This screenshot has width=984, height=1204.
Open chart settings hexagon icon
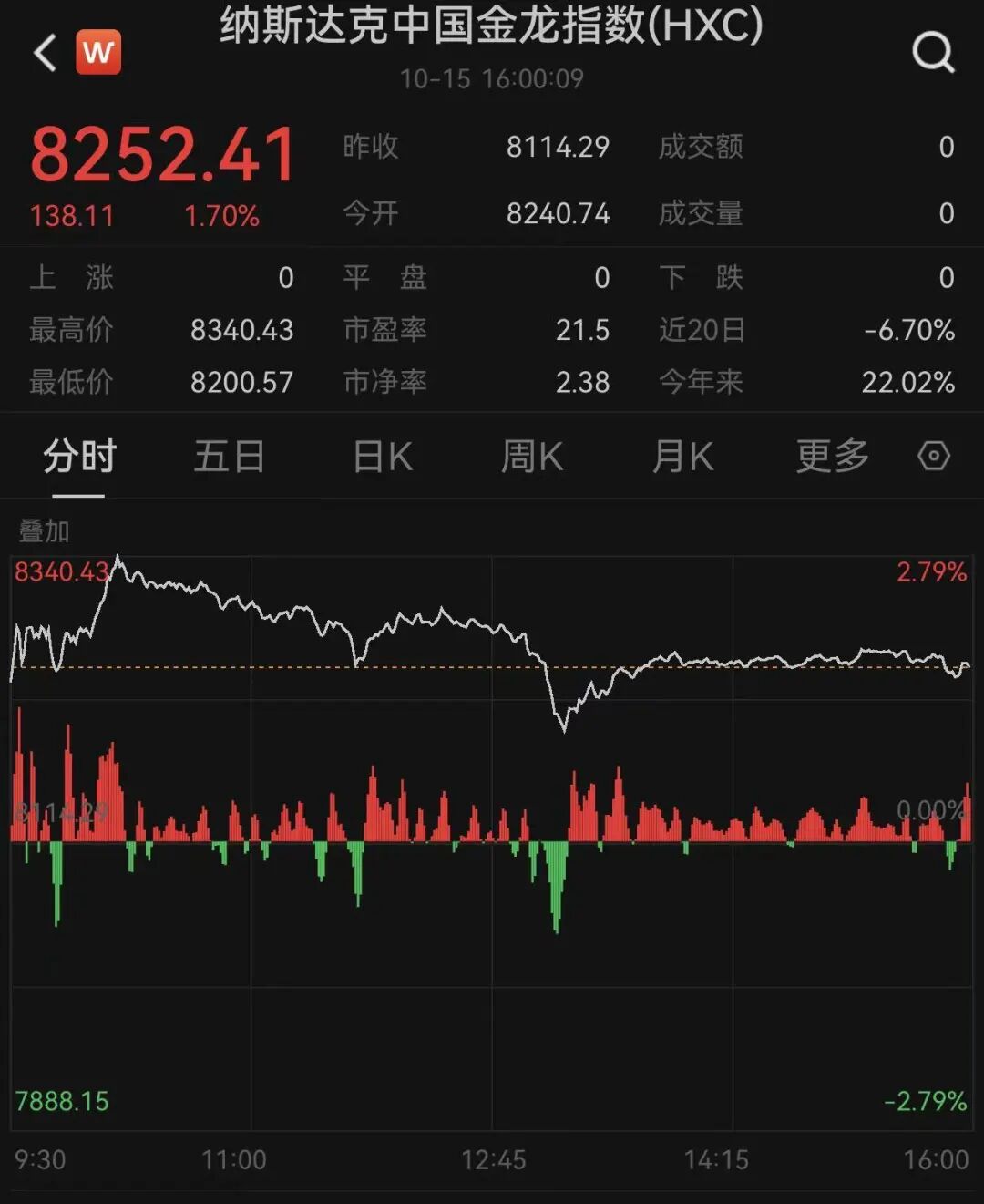[x=934, y=456]
